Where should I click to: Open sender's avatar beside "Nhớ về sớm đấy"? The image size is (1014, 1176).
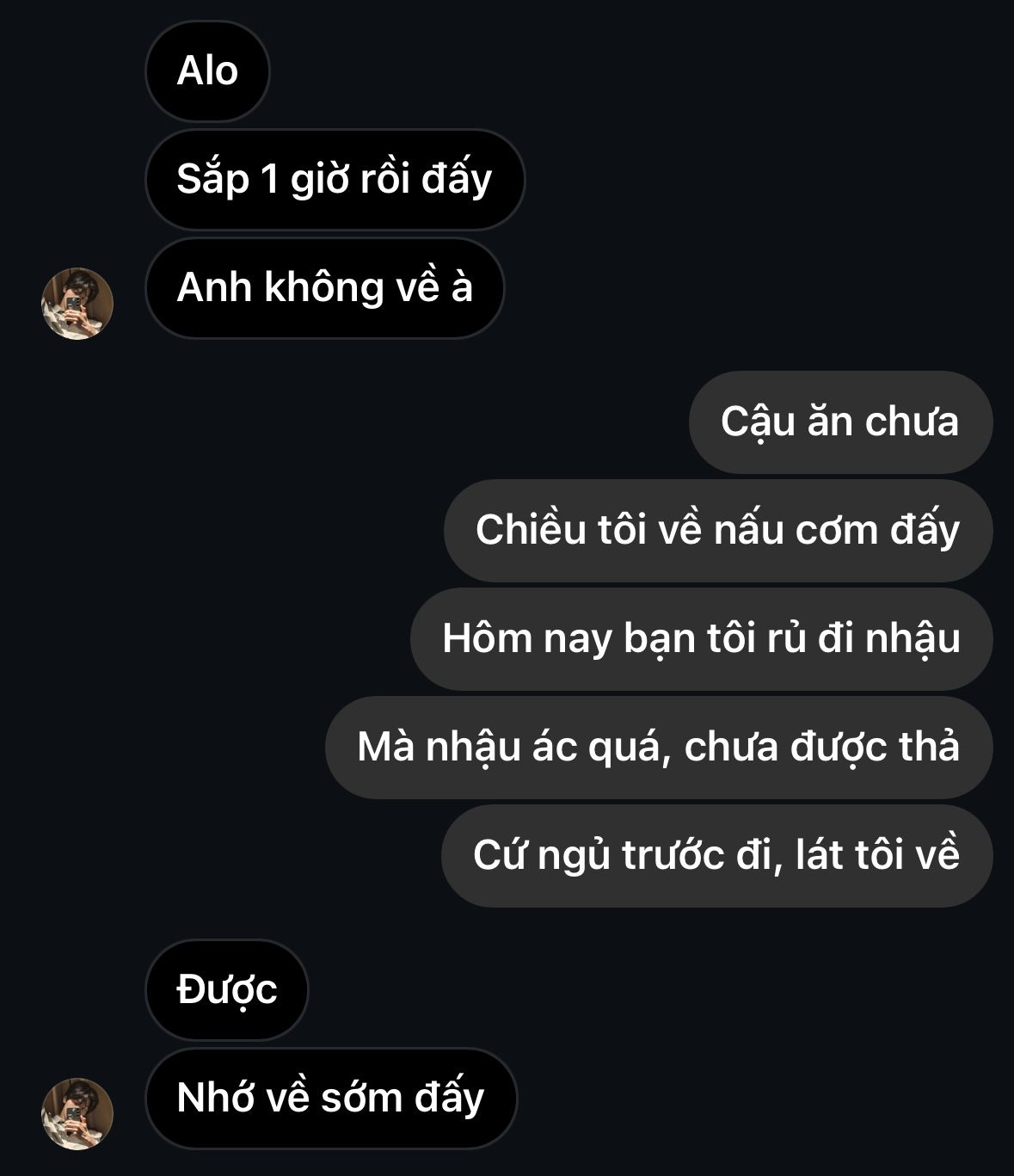77,1113
